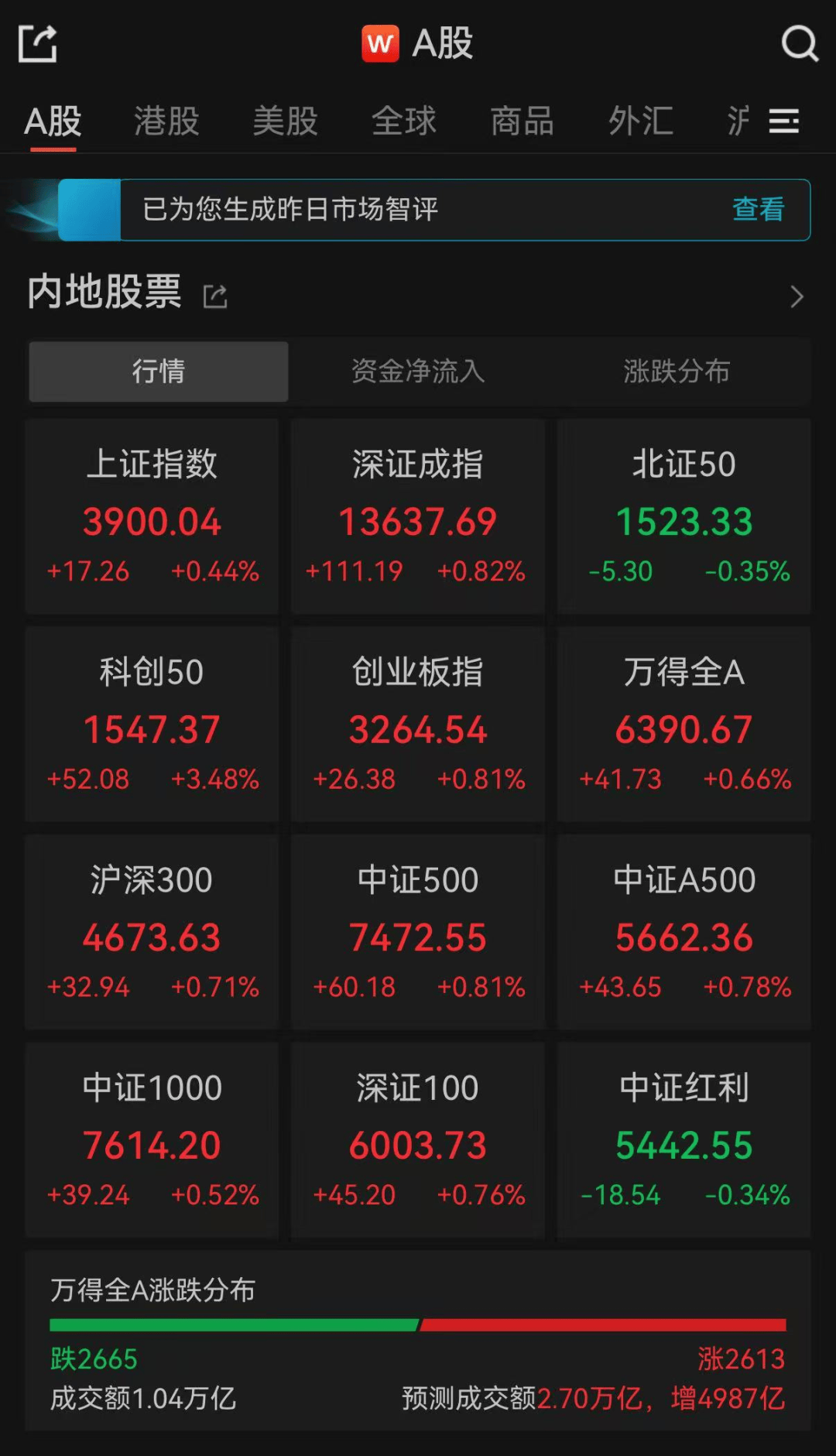Click the 万得全A advance-decline progress bar

(x=418, y=1321)
